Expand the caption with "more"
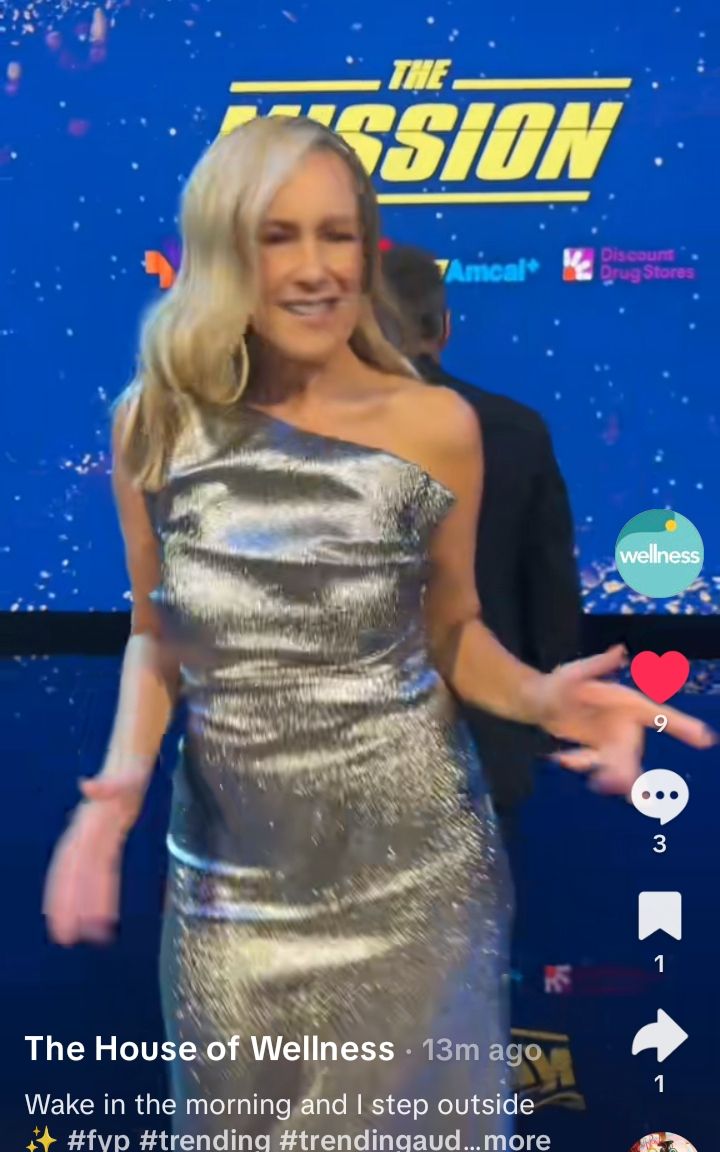 519,1140
